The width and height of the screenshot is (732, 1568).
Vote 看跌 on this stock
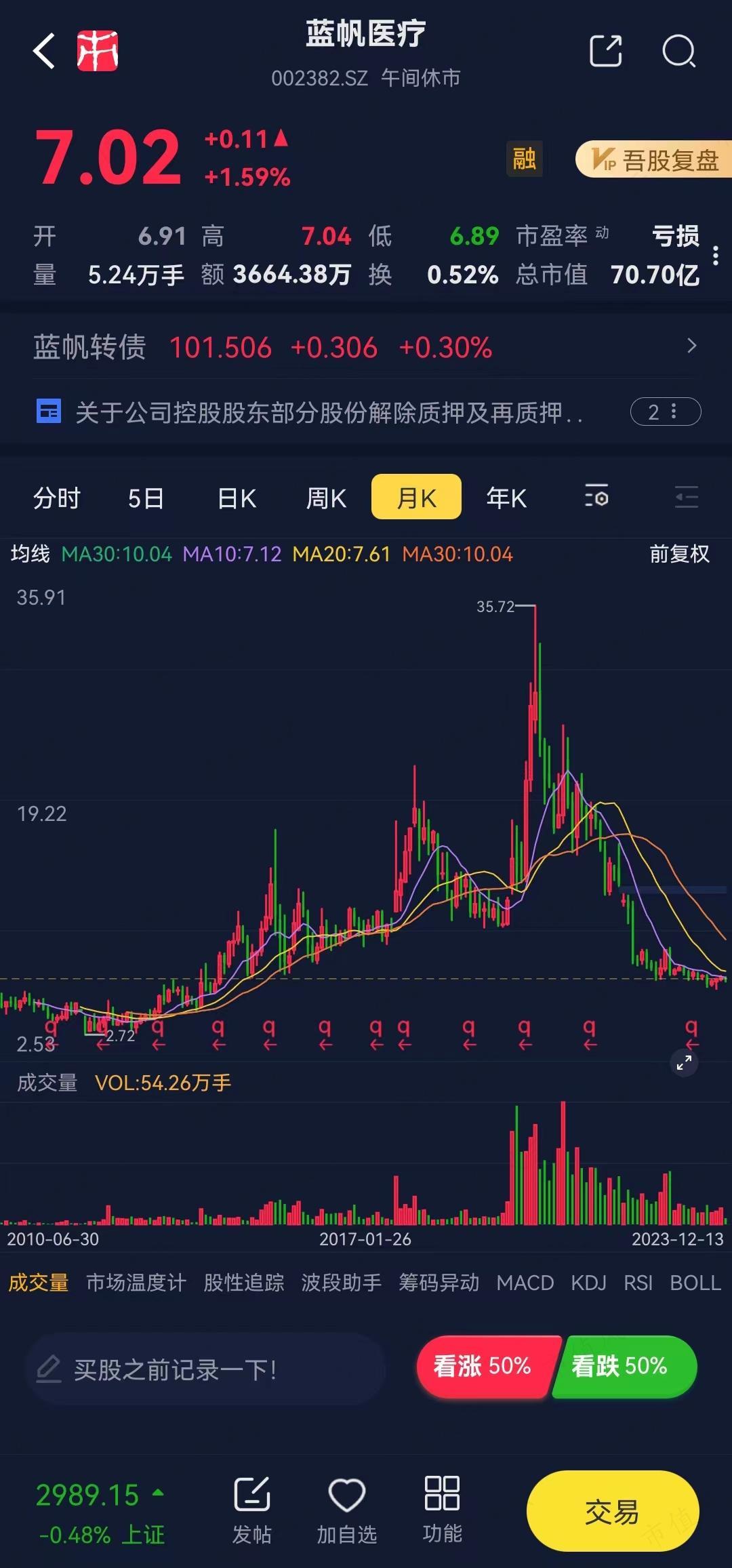click(x=619, y=1366)
